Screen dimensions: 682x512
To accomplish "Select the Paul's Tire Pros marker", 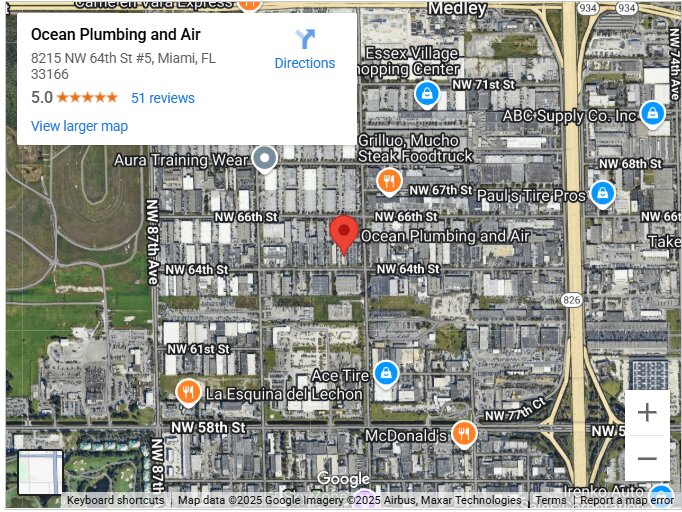I will [x=602, y=193].
